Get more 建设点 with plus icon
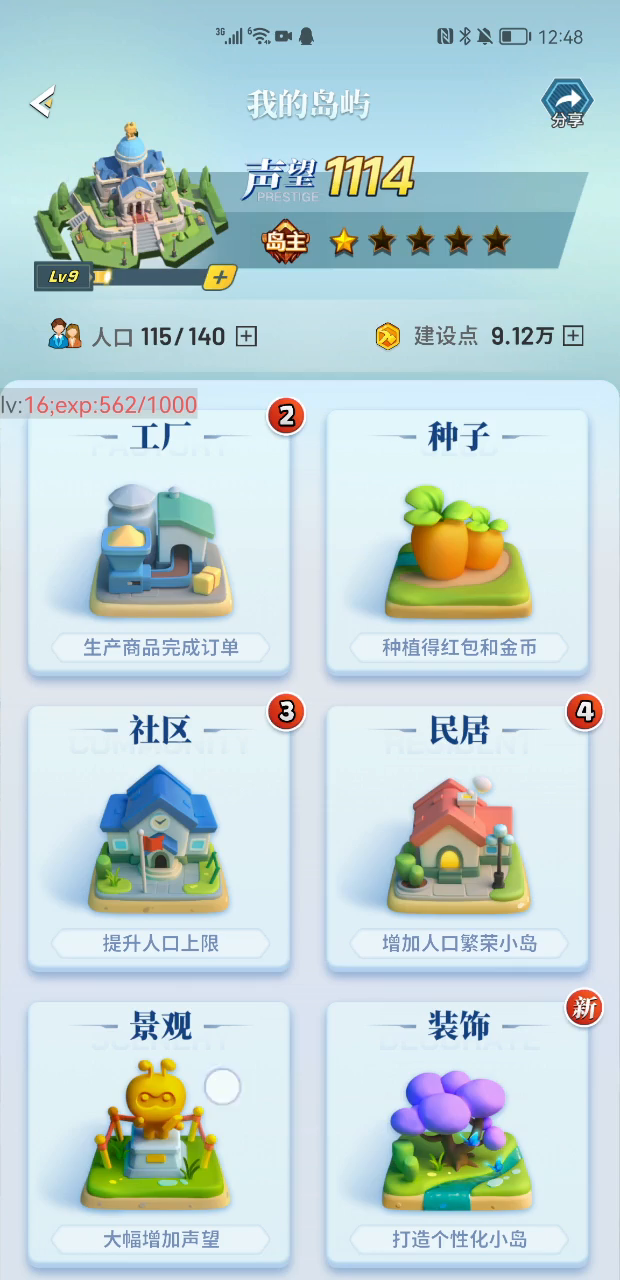 coord(573,336)
